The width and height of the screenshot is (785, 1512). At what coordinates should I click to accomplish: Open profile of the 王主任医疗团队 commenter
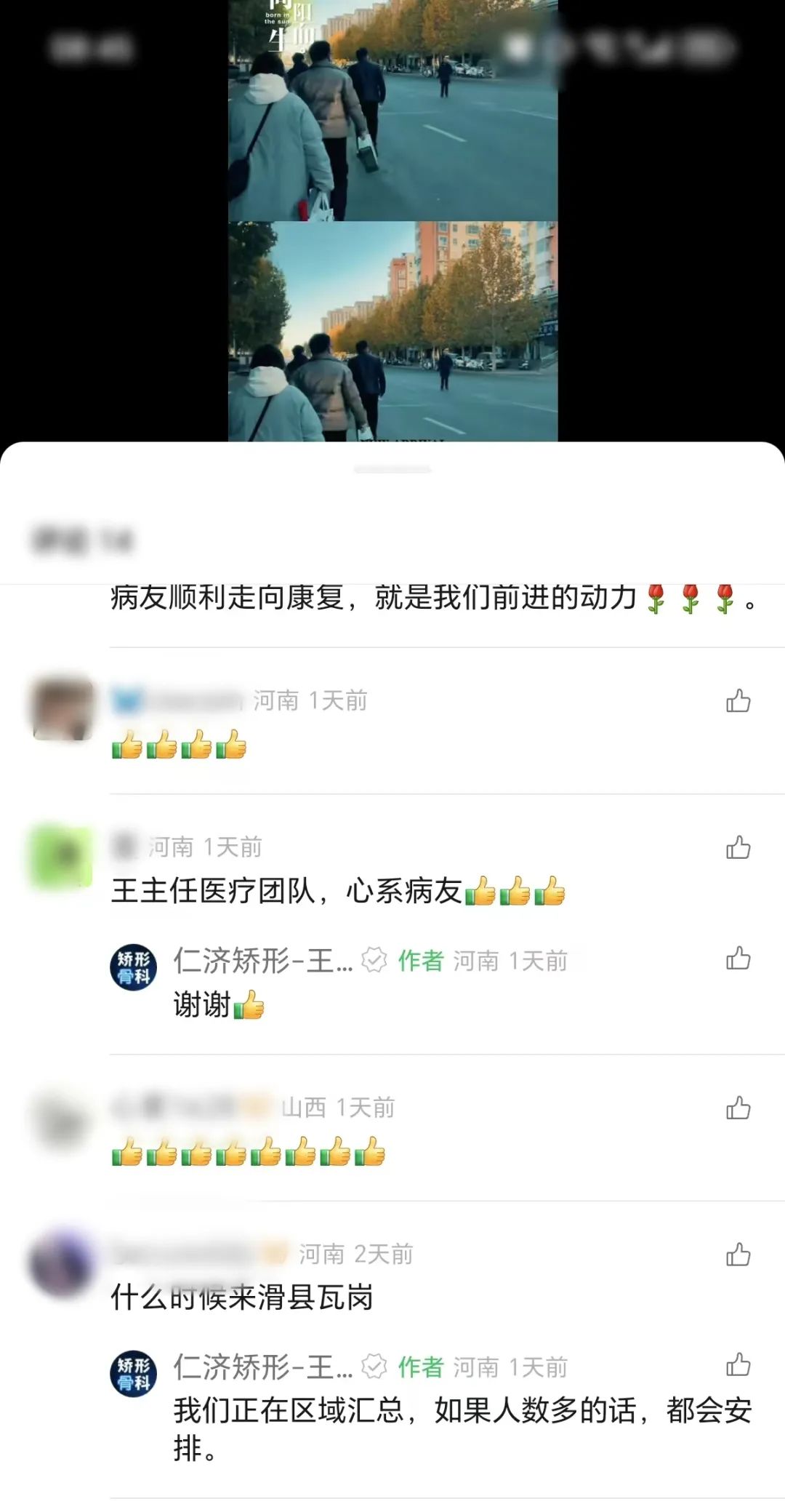(62, 857)
